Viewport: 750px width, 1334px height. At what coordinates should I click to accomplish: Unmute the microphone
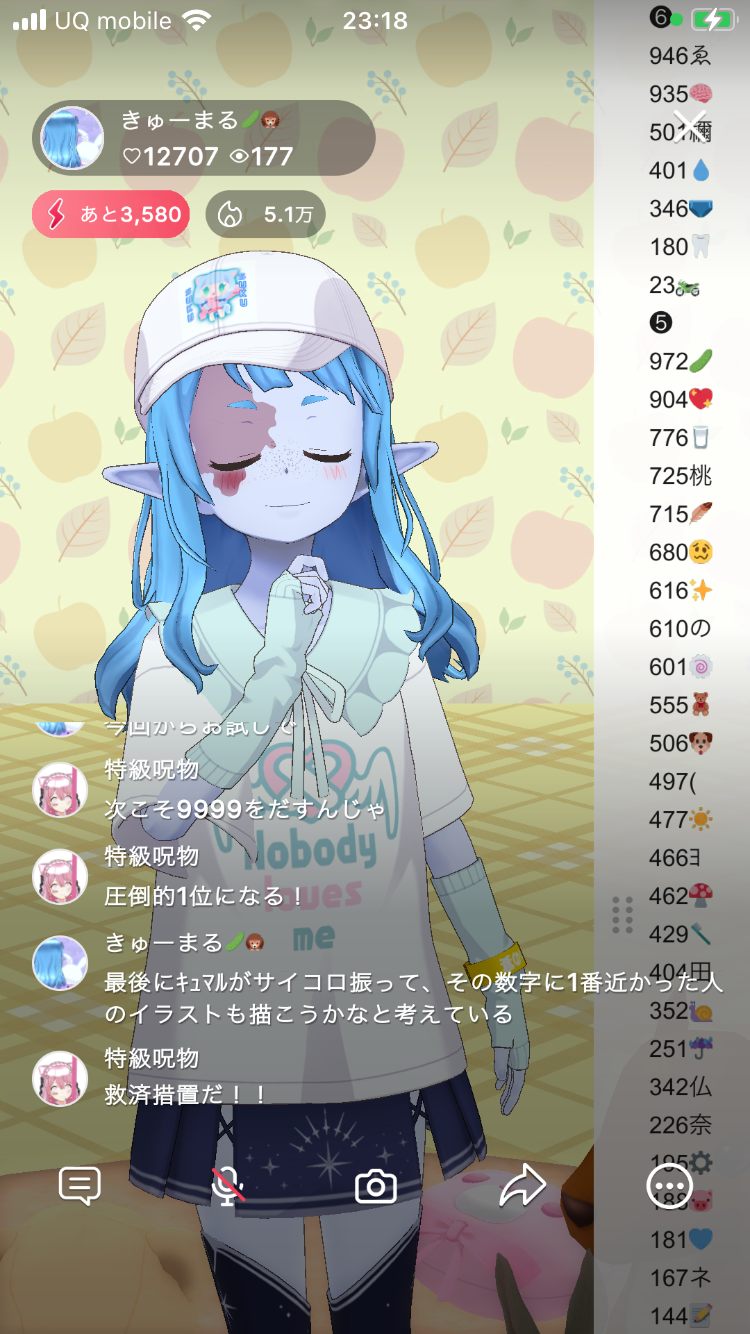[x=229, y=1186]
